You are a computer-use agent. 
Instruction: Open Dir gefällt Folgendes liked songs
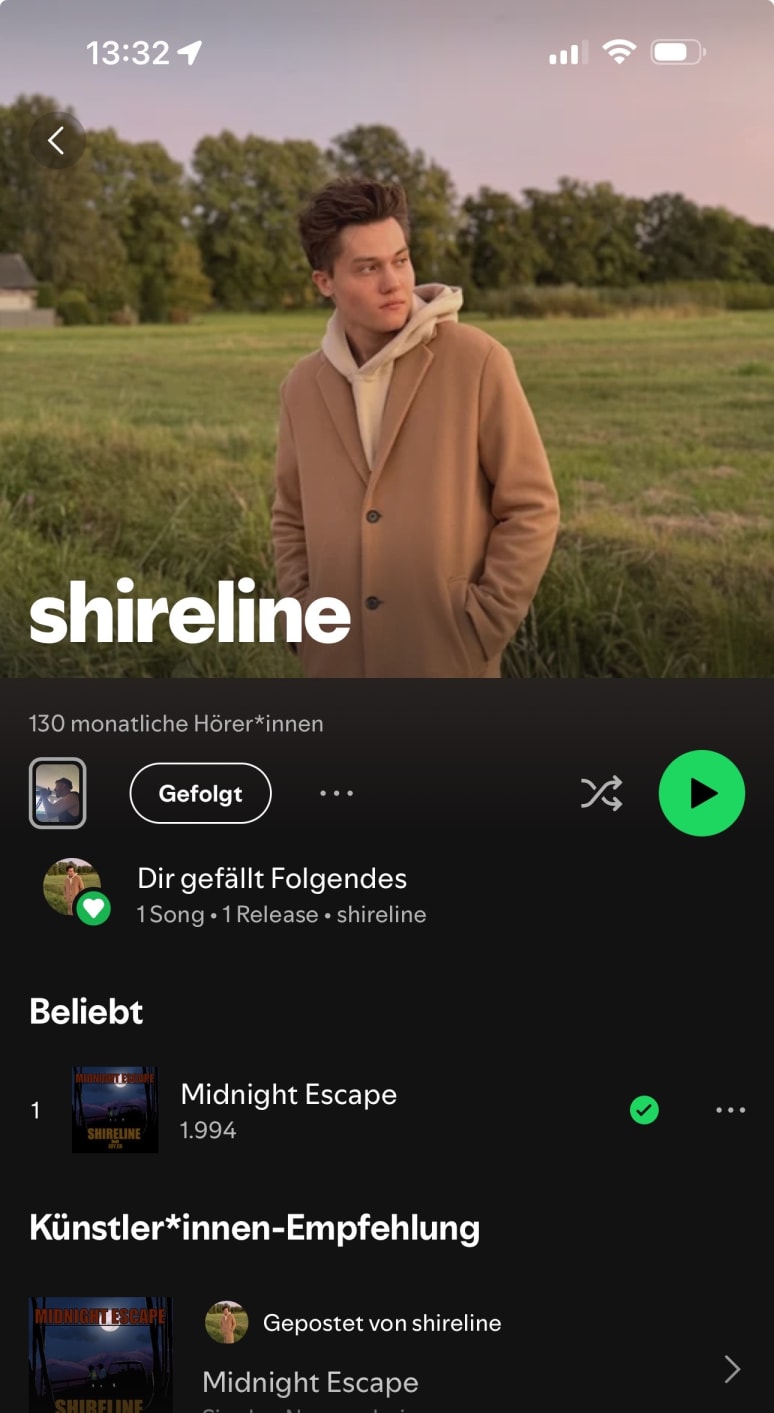tap(272, 893)
